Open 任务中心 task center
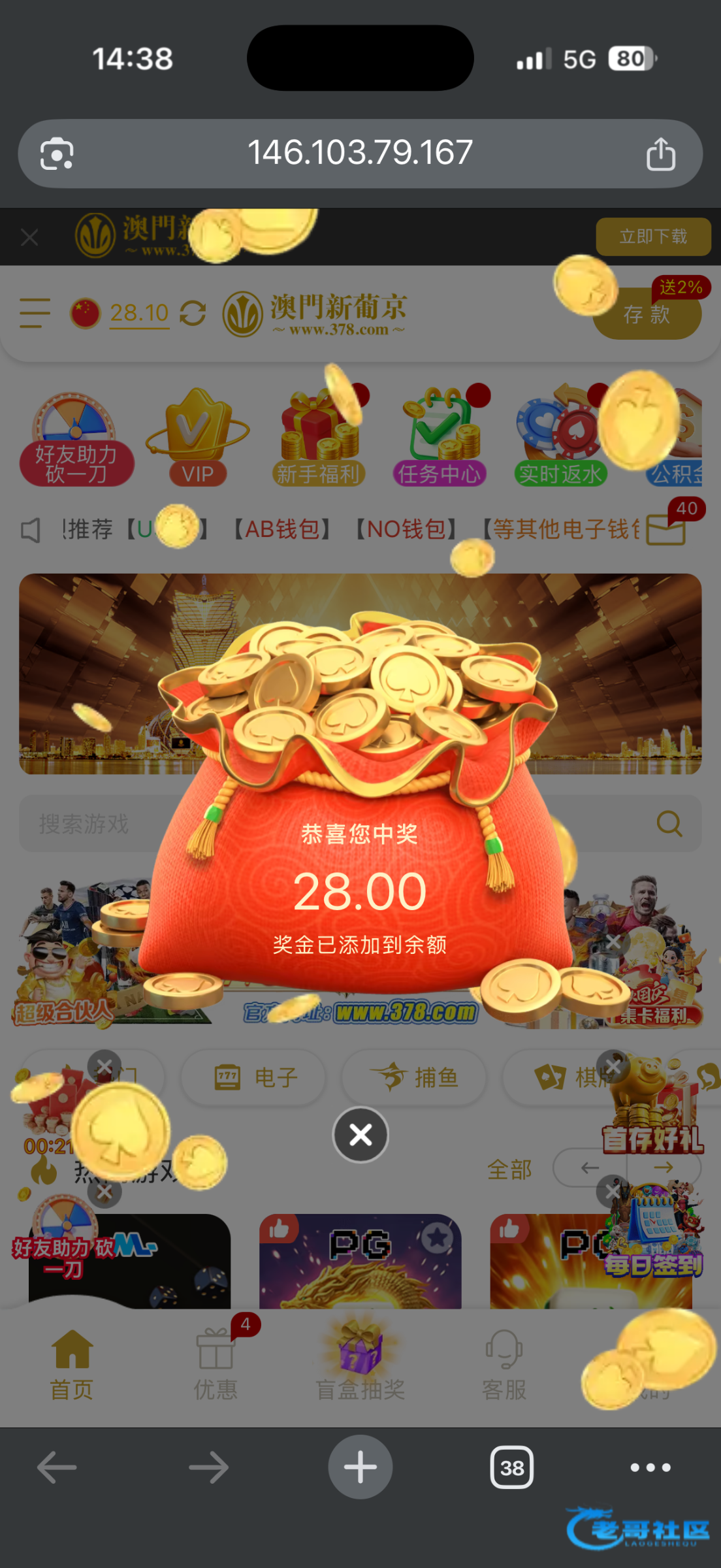 pyautogui.click(x=439, y=438)
